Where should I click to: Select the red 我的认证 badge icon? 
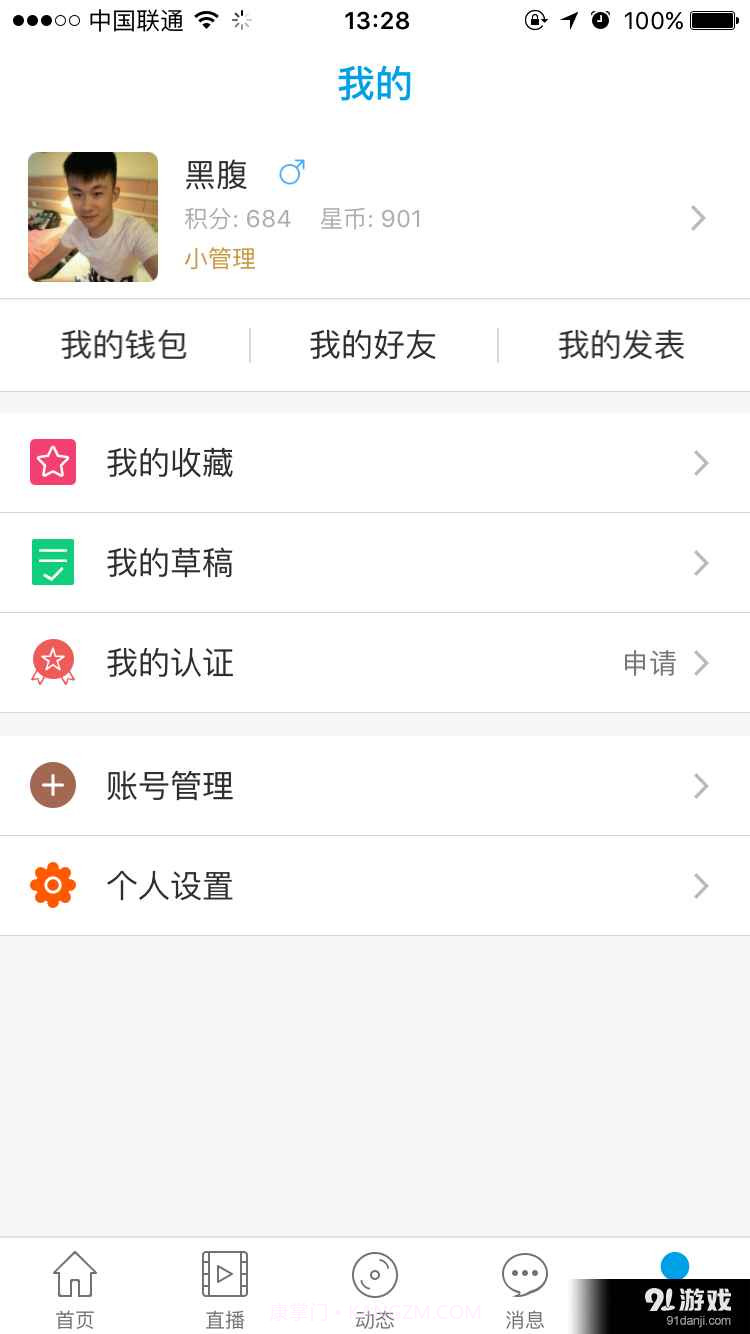point(52,662)
